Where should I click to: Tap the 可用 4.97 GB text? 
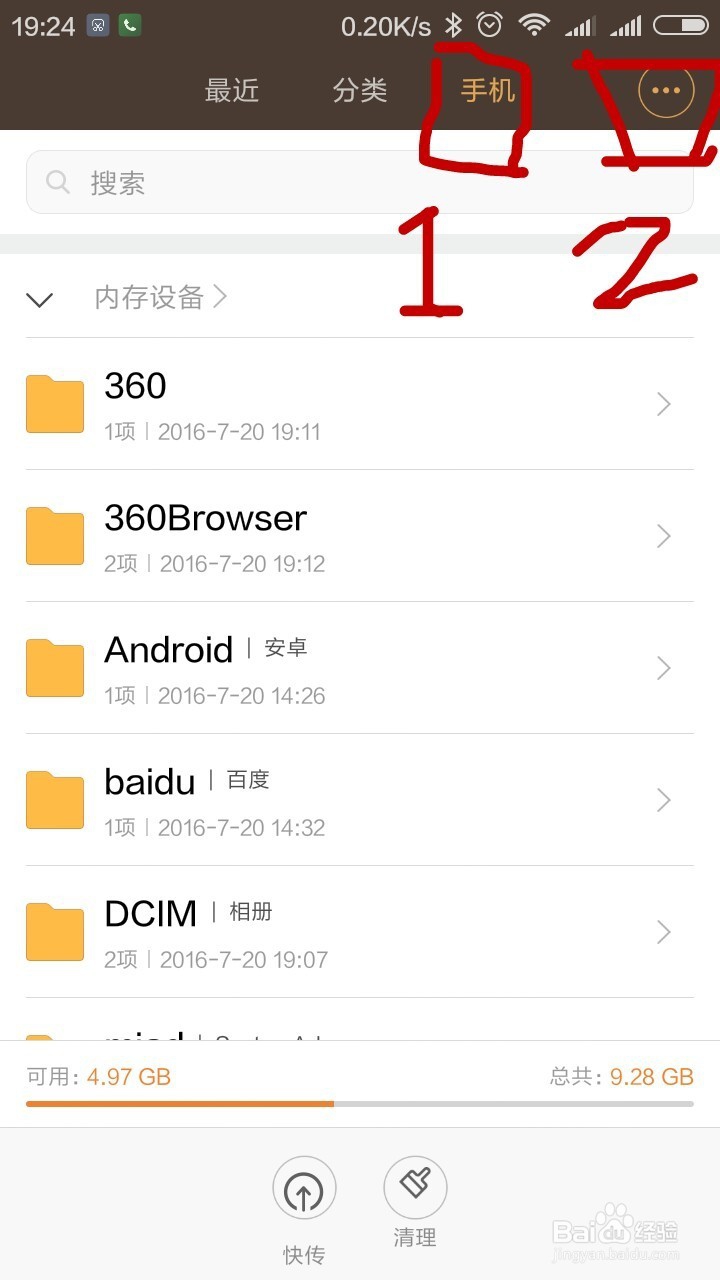coord(106,1076)
